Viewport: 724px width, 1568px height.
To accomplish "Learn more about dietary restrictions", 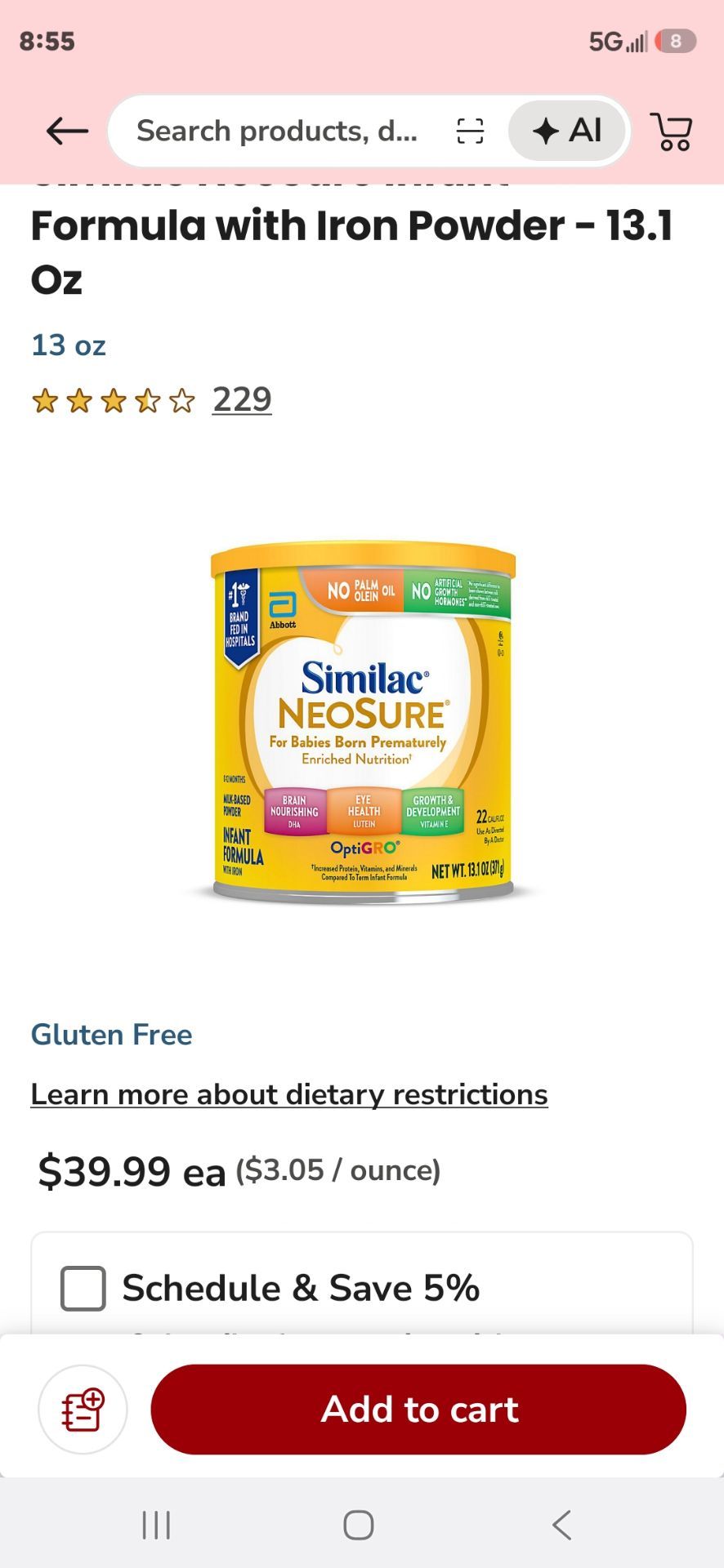I will point(289,1094).
